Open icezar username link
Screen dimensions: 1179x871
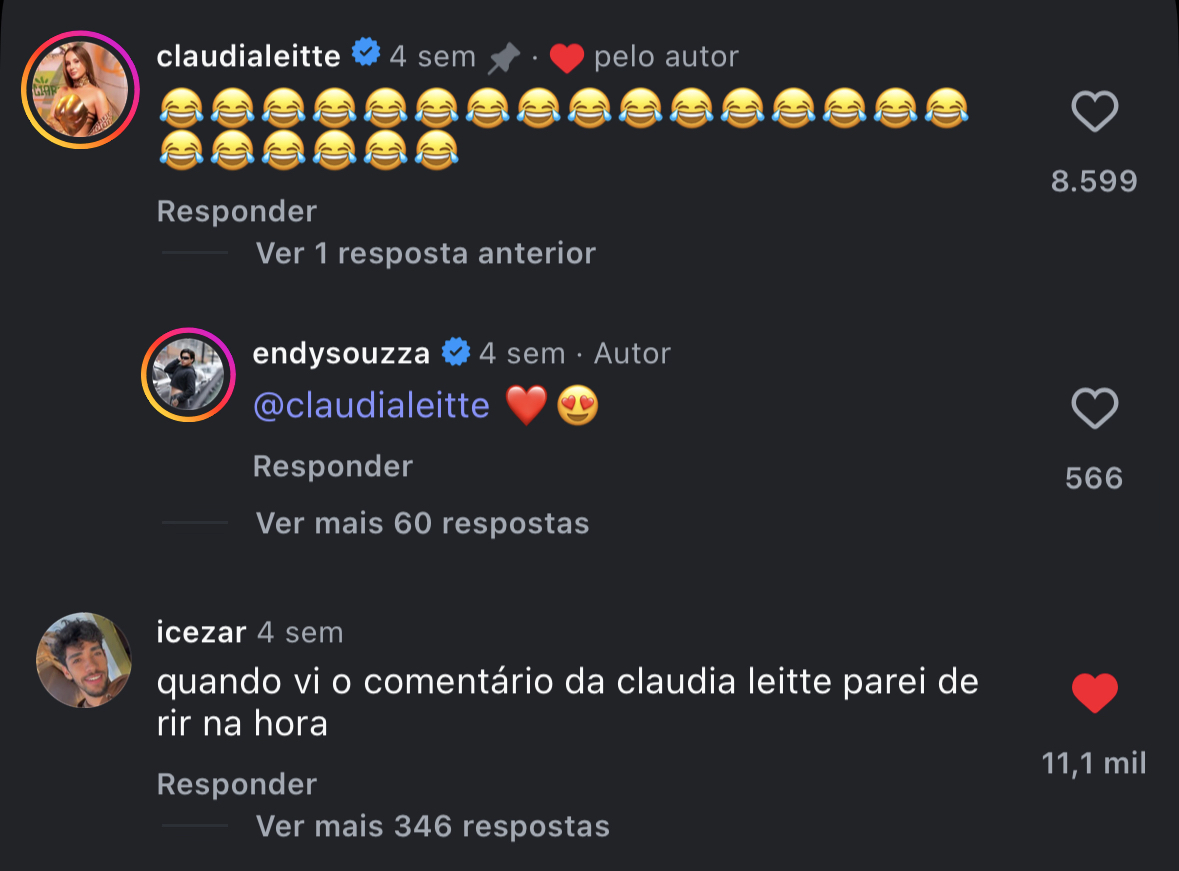(x=201, y=633)
